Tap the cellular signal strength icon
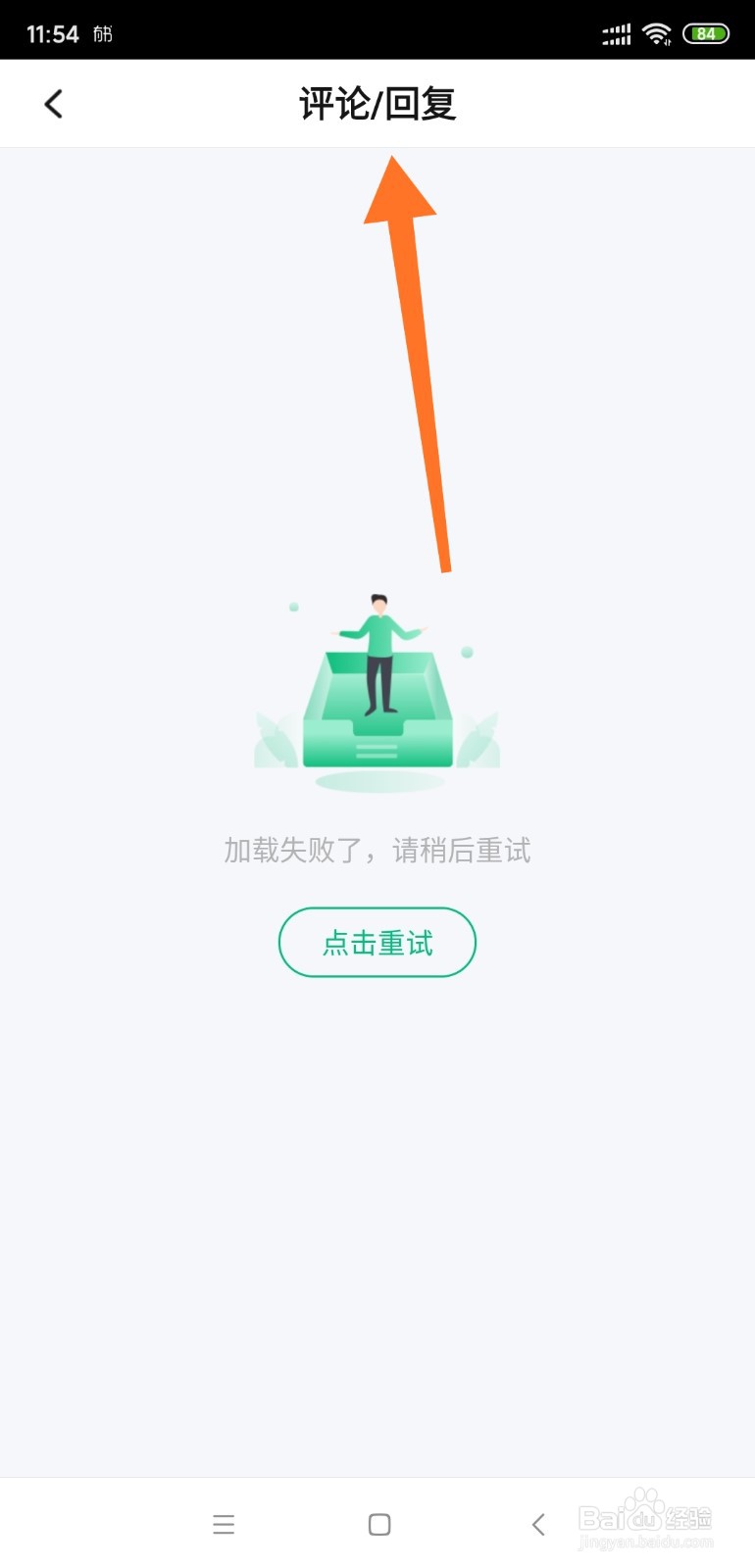Image resolution: width=755 pixels, height=1568 pixels. tap(615, 32)
